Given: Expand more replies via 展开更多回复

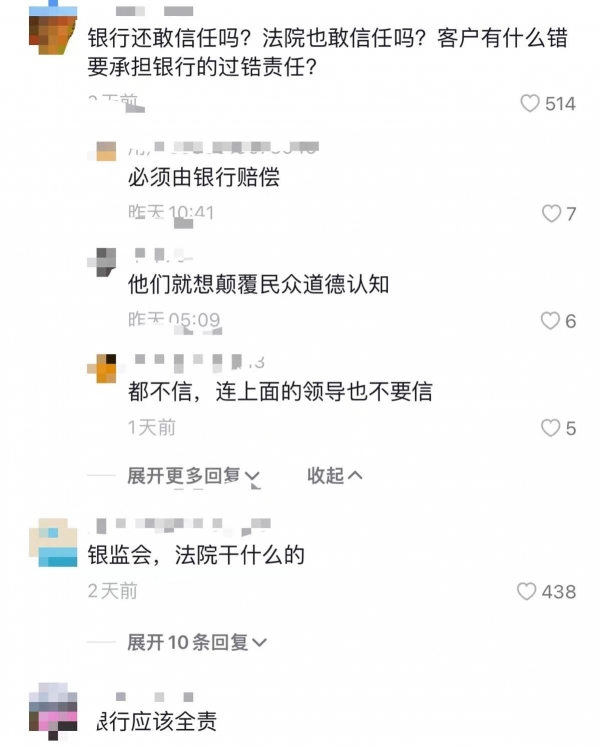Looking at the screenshot, I should point(193,476).
